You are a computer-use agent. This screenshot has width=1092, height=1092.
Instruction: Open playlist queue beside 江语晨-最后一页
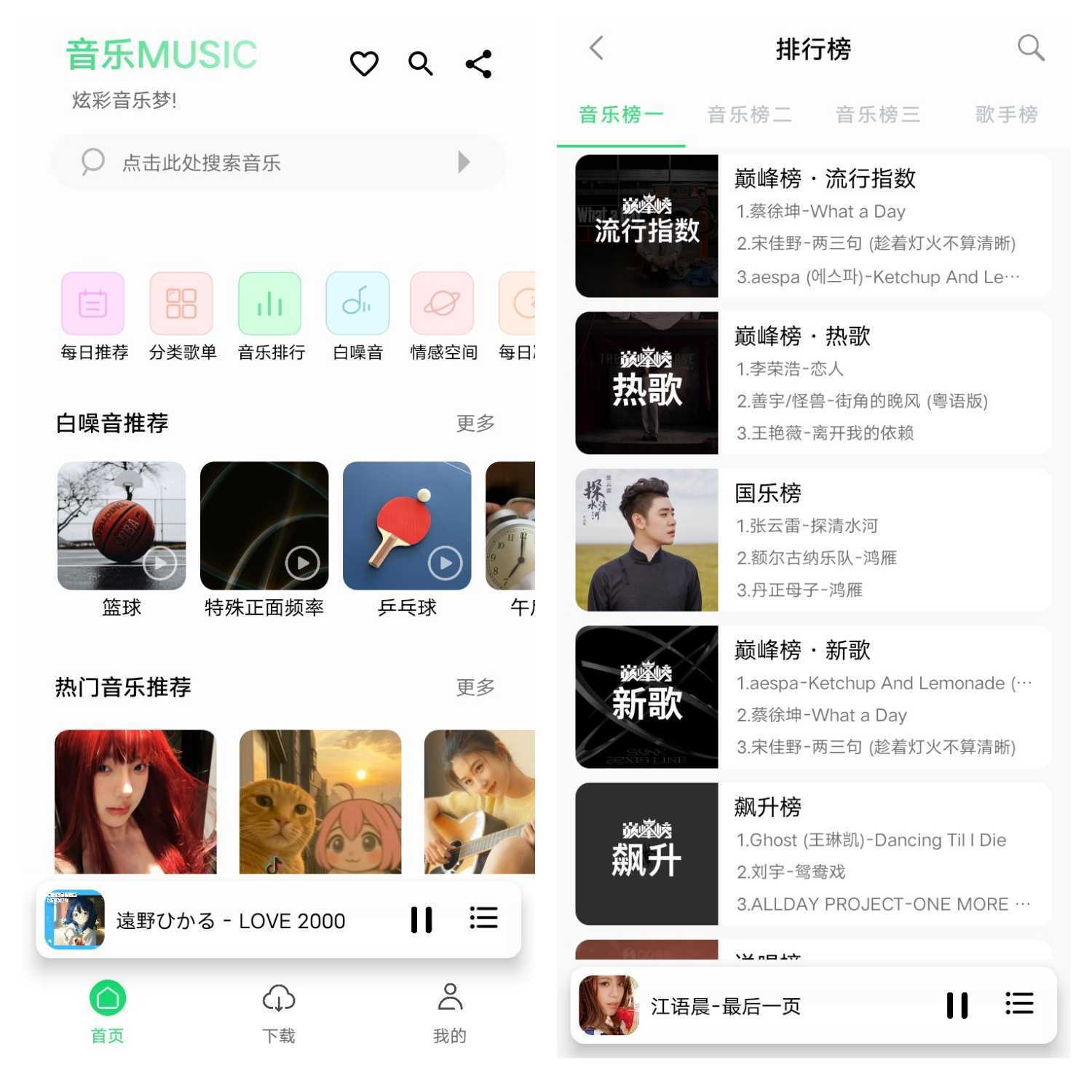tap(1018, 1004)
